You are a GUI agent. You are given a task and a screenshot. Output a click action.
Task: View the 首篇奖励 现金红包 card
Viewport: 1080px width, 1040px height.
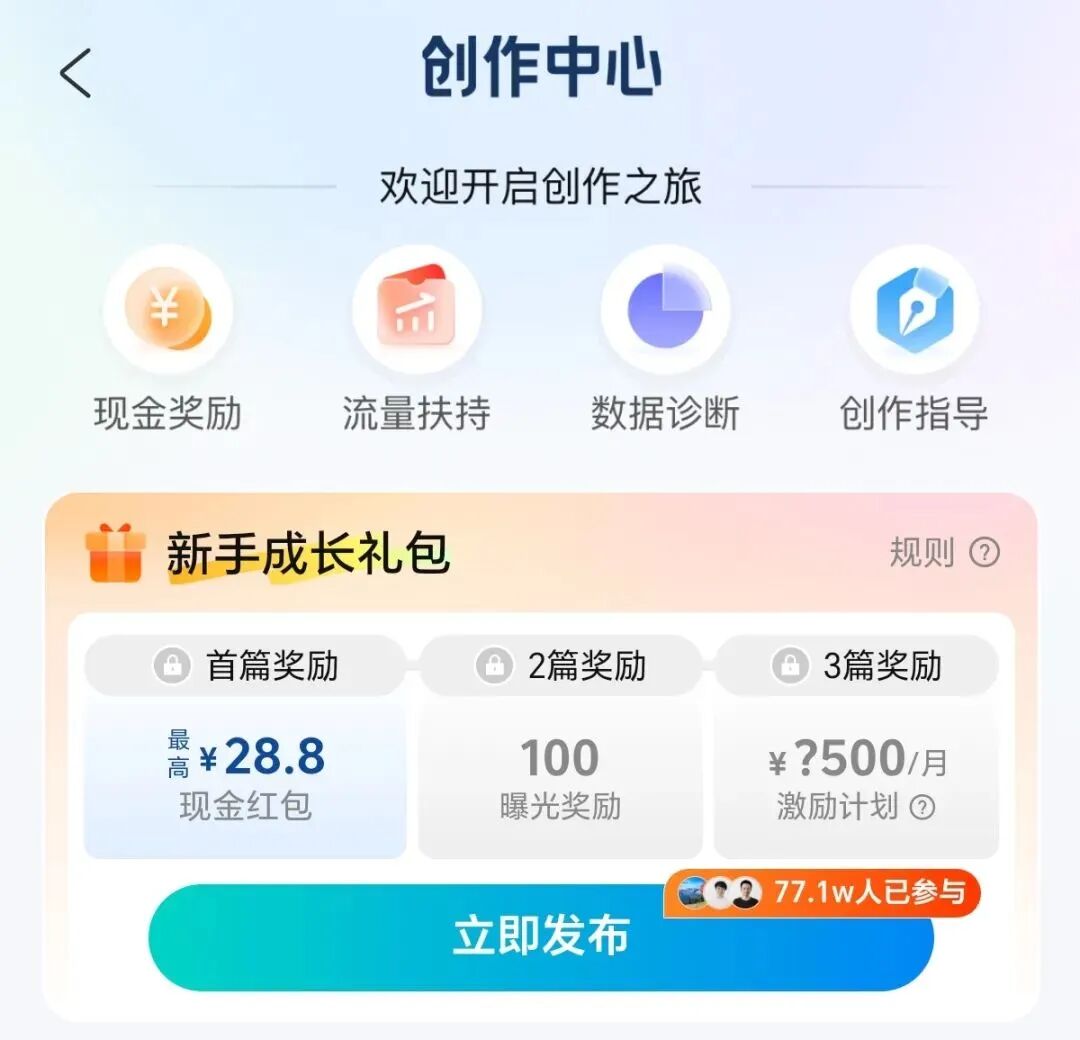click(245, 778)
